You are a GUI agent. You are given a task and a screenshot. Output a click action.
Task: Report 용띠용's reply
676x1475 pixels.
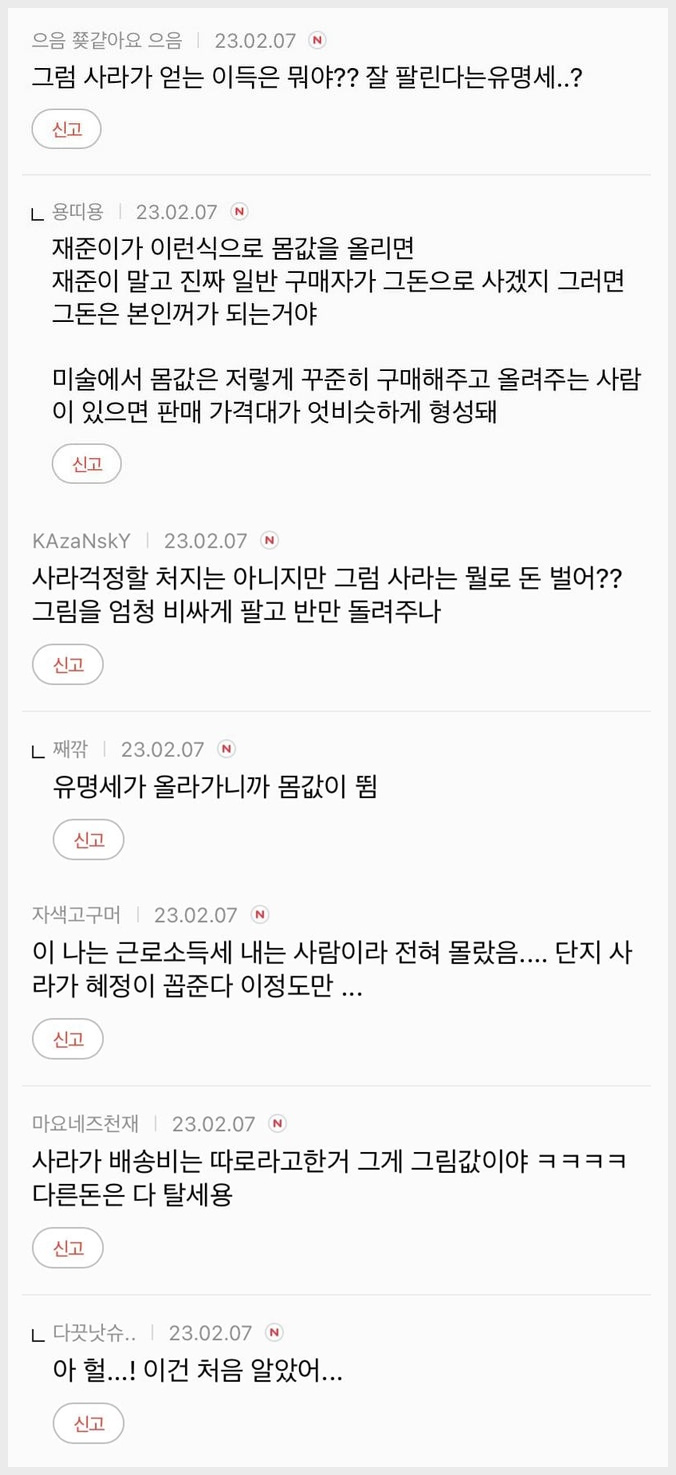coord(87,464)
